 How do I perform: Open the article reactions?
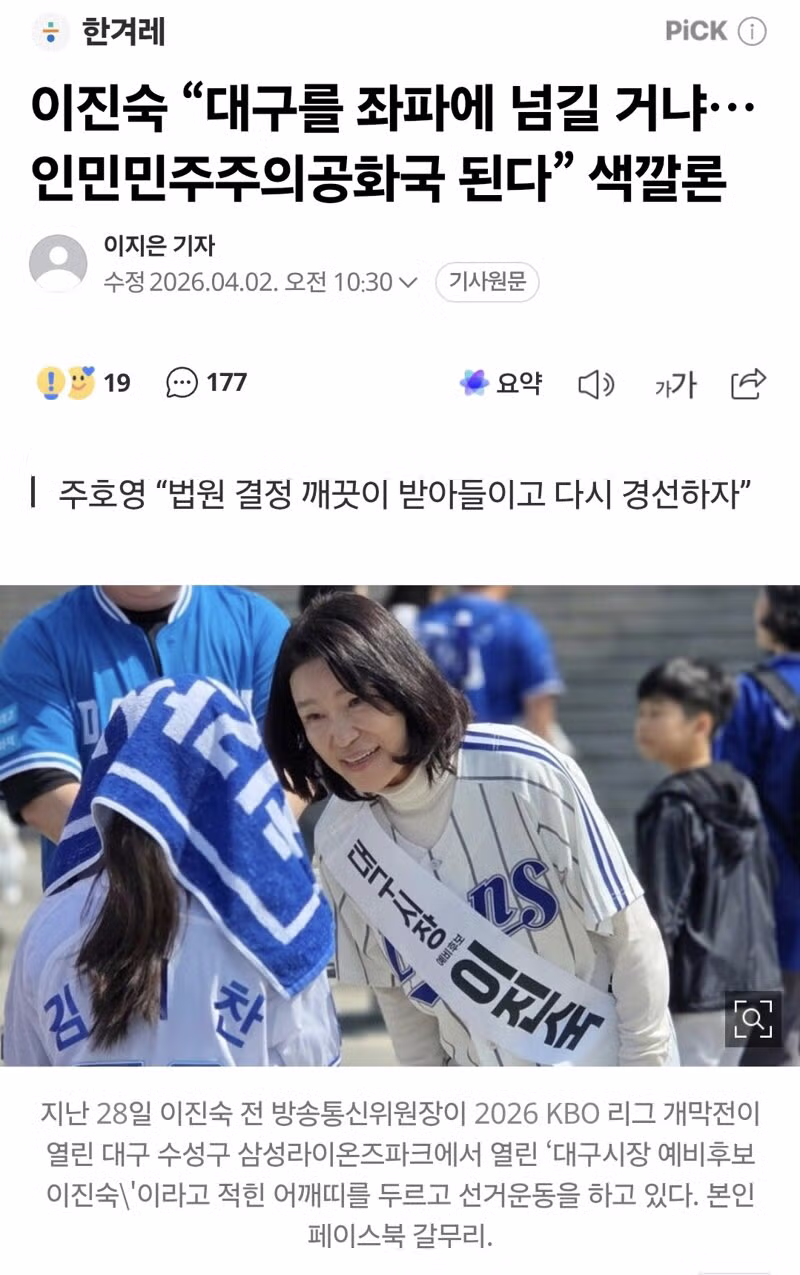(x=83, y=382)
